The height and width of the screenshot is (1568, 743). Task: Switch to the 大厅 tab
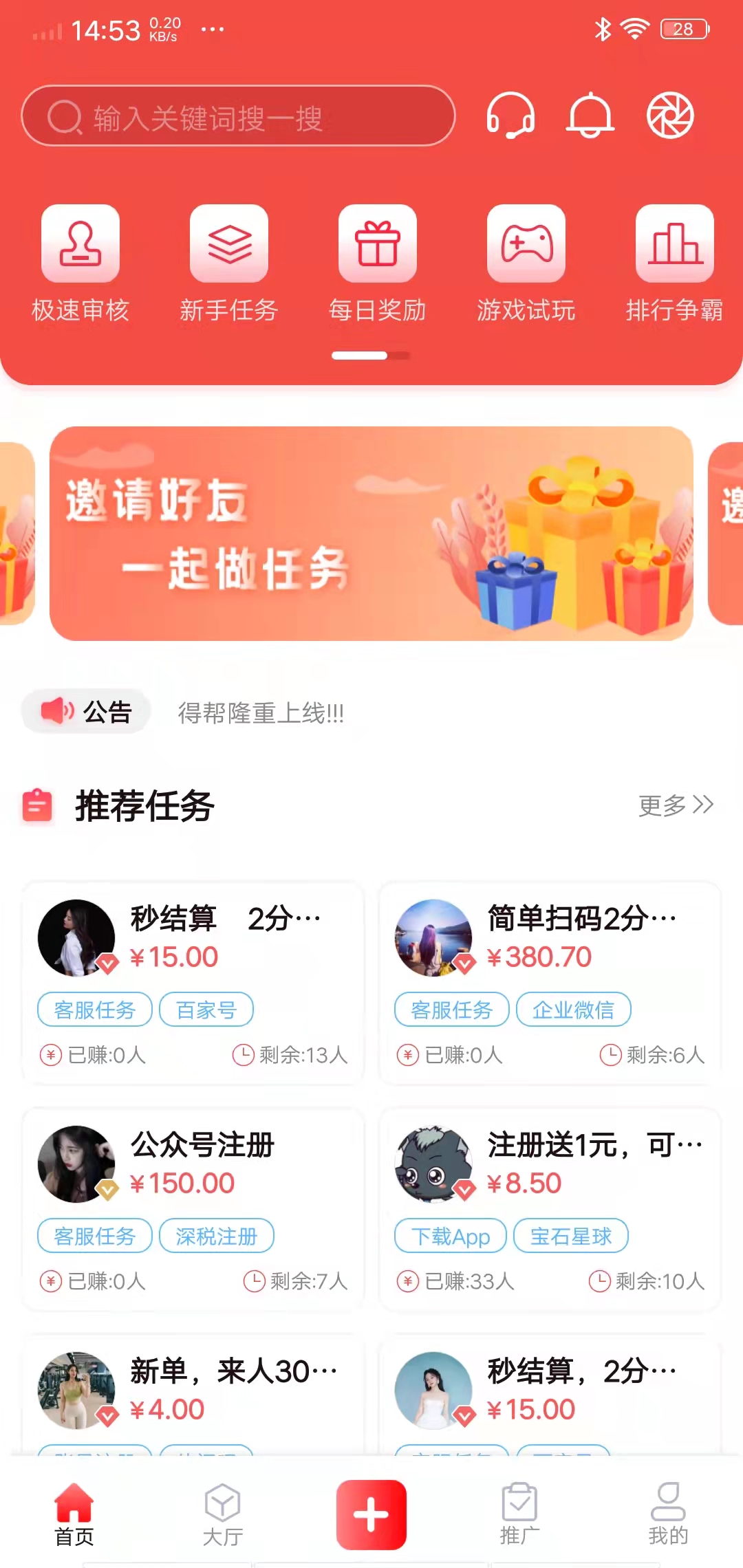[221, 1513]
